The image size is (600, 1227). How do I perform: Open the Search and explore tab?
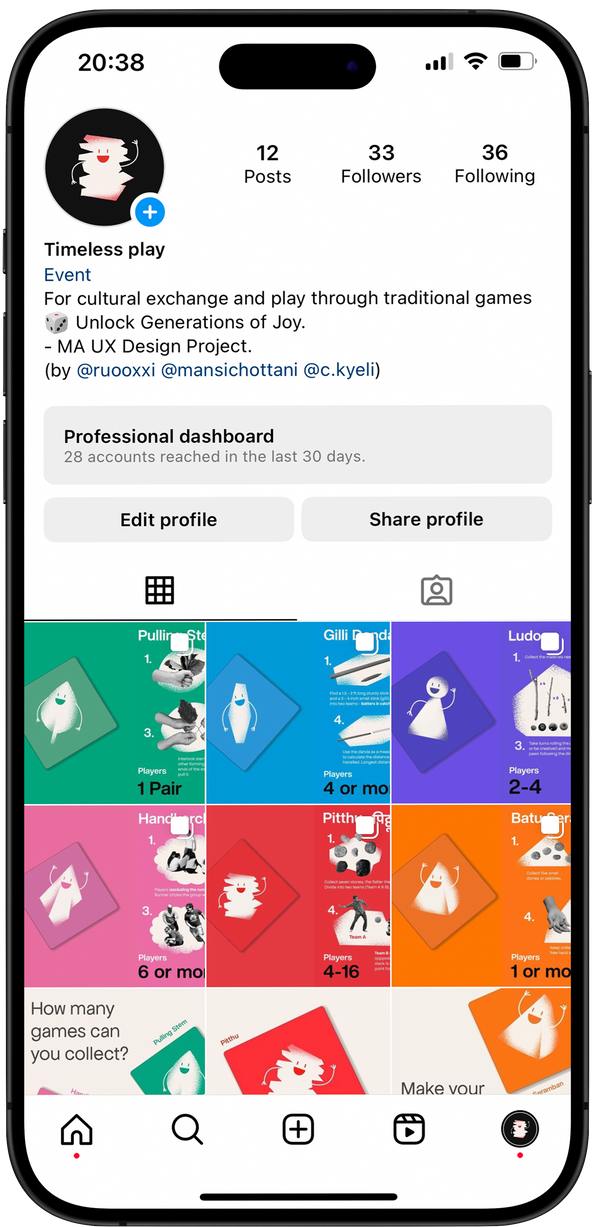[x=187, y=1129]
